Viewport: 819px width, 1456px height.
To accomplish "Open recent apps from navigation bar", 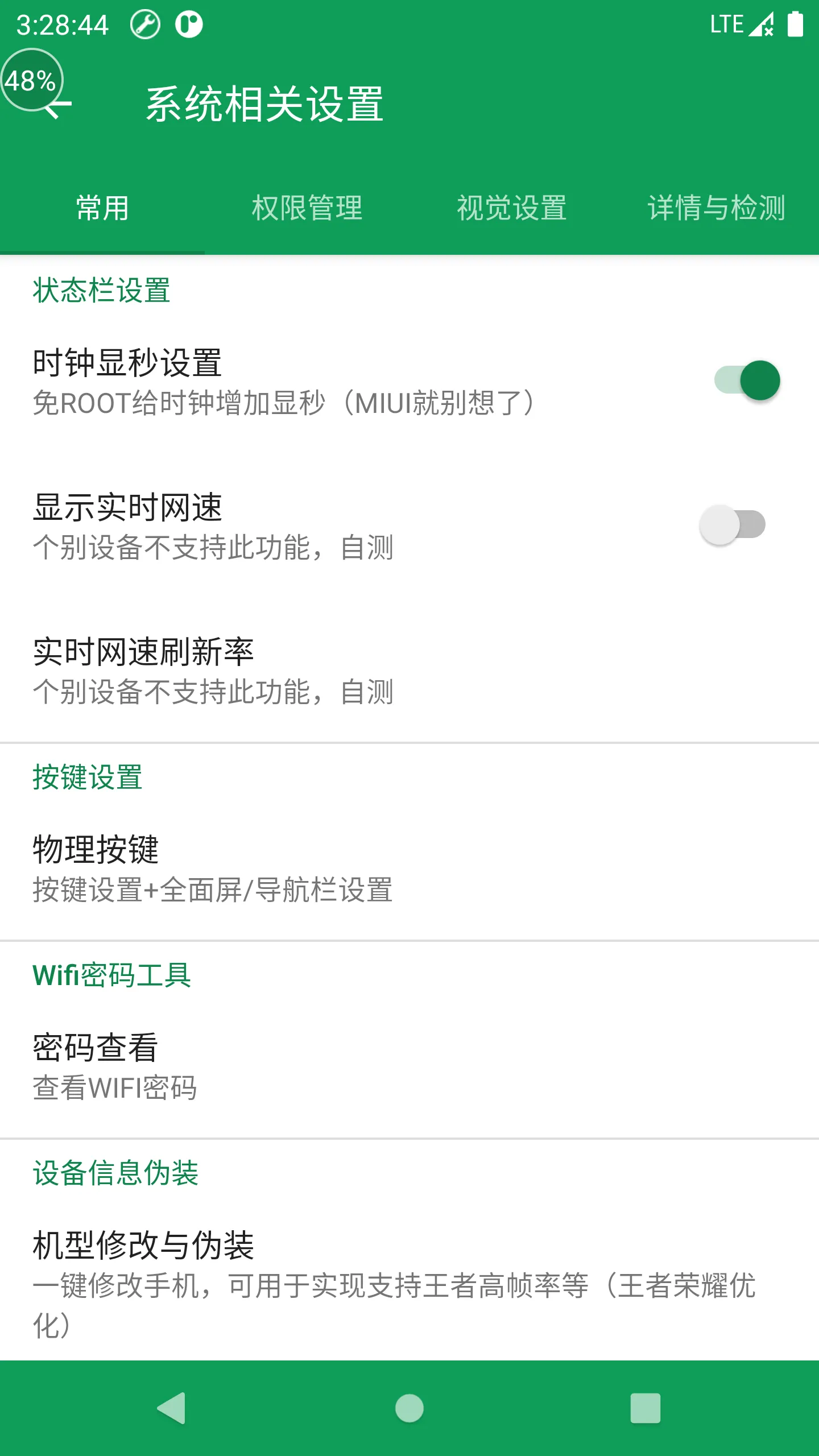I will tap(646, 1408).
